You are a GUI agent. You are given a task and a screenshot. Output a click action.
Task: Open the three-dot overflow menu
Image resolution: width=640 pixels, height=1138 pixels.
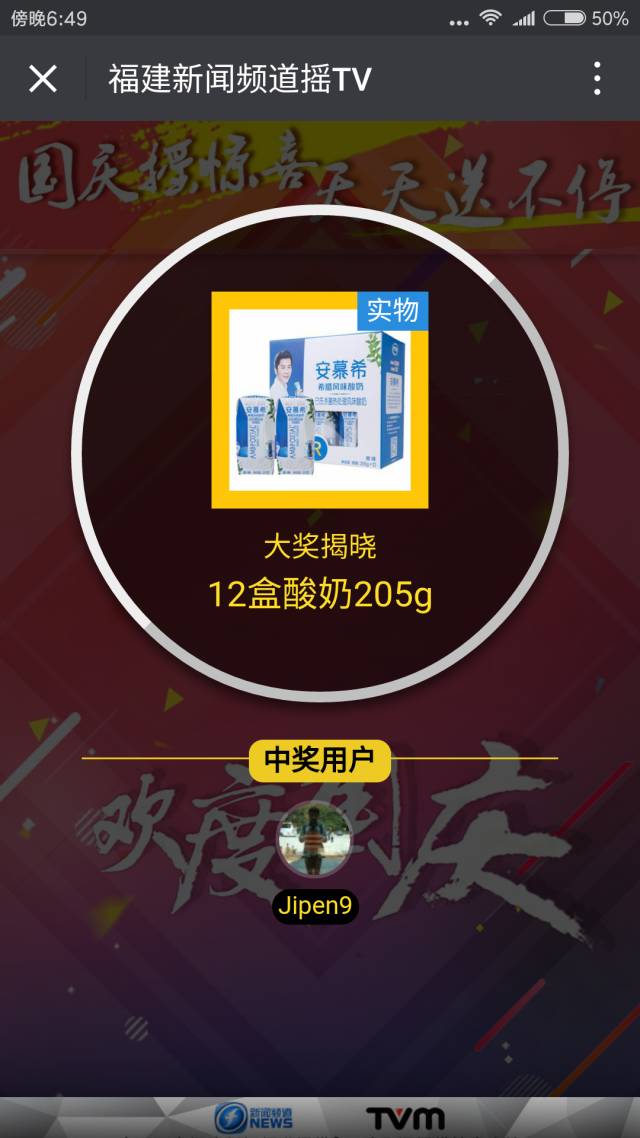click(596, 78)
